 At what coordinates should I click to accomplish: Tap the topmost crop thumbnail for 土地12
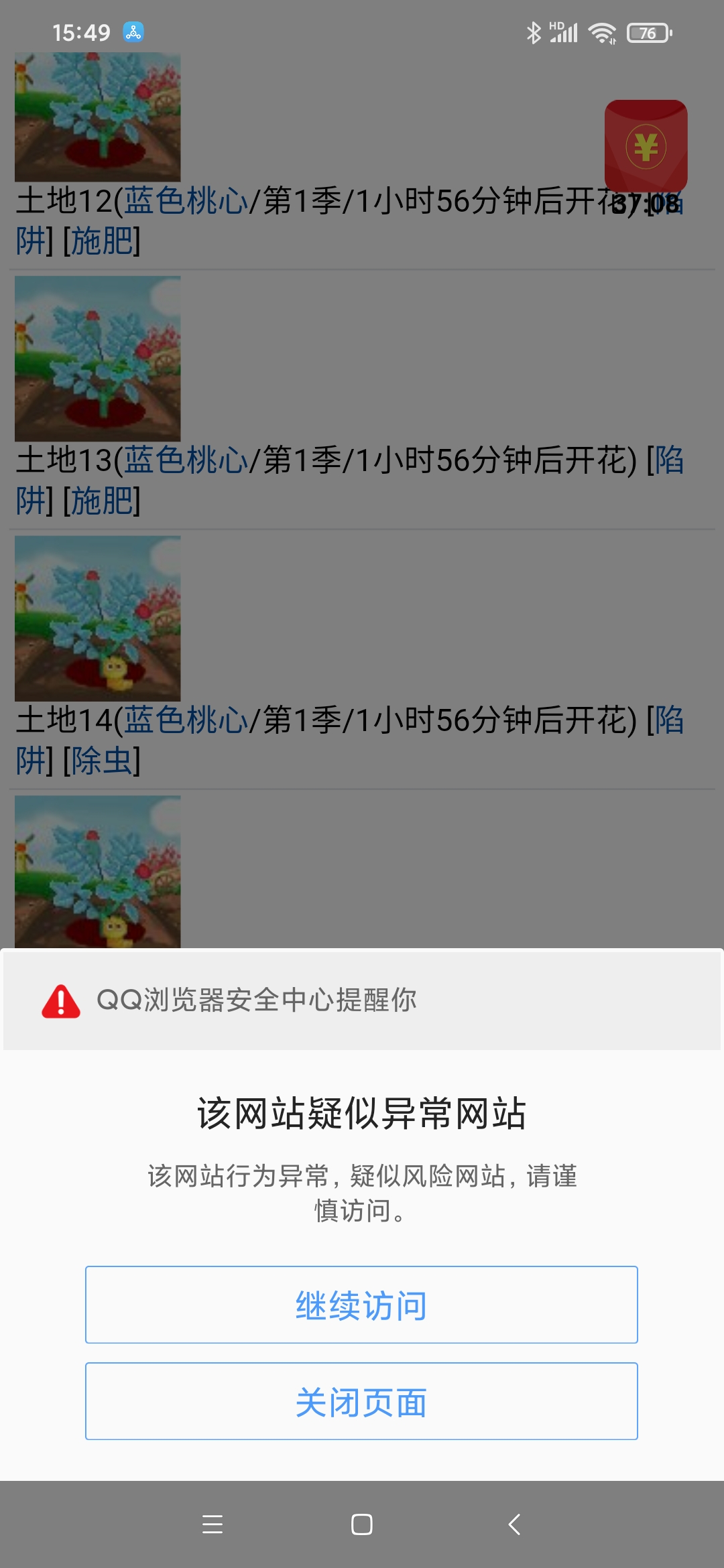click(97, 117)
